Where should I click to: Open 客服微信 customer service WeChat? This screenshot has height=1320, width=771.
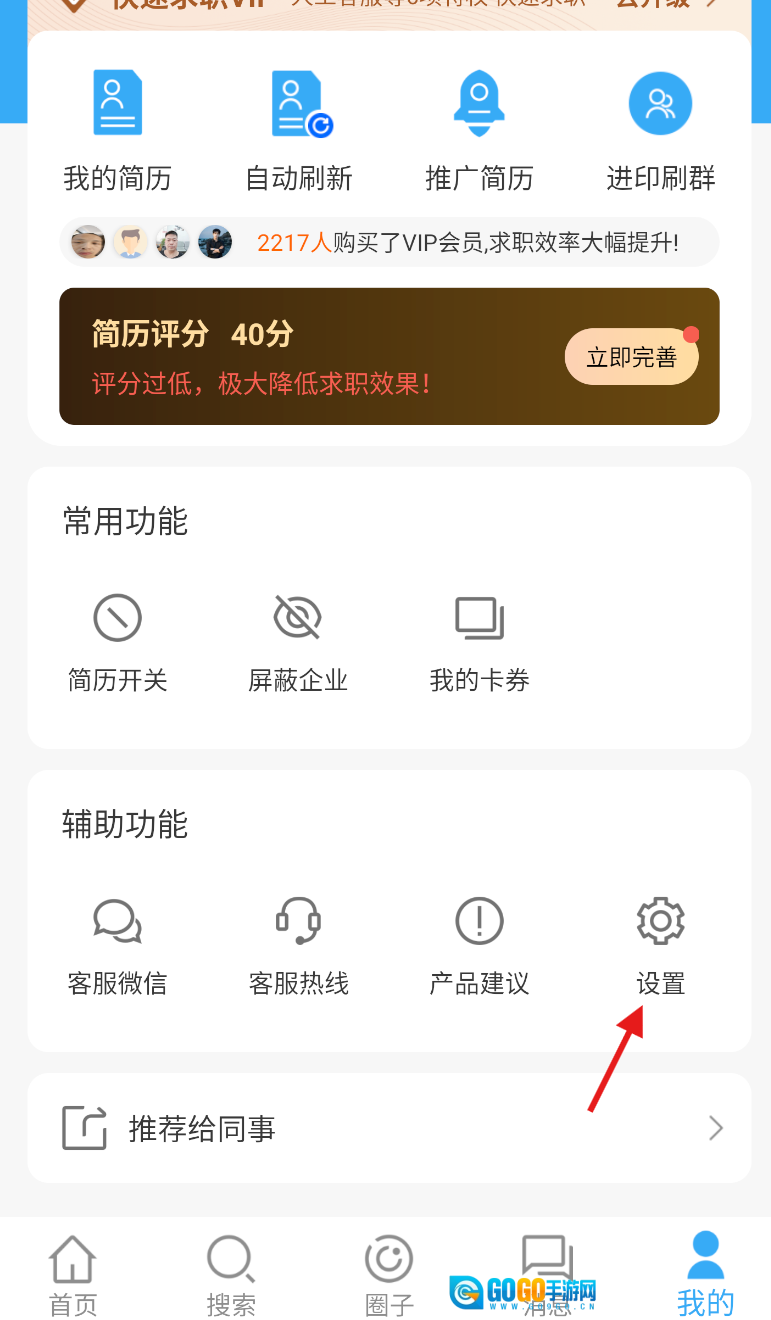[x=117, y=946]
